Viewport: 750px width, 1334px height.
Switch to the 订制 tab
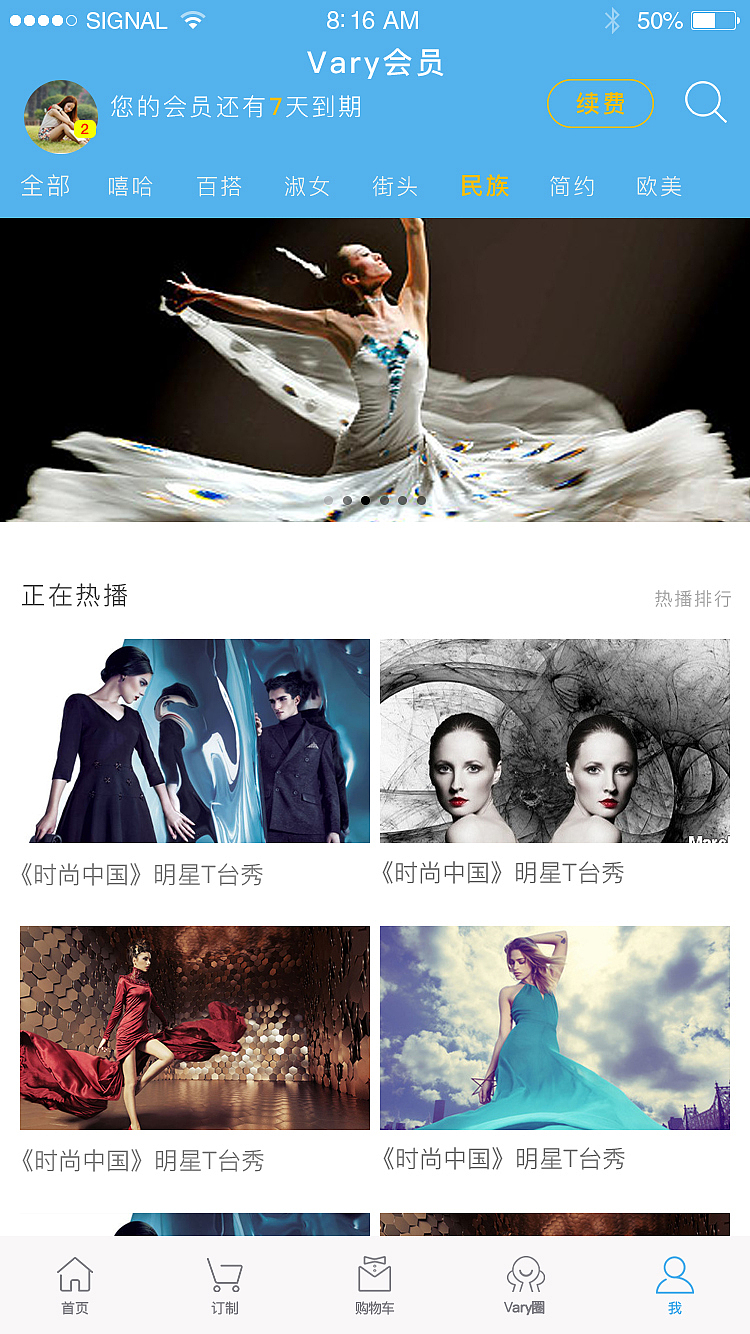pyautogui.click(x=225, y=1286)
